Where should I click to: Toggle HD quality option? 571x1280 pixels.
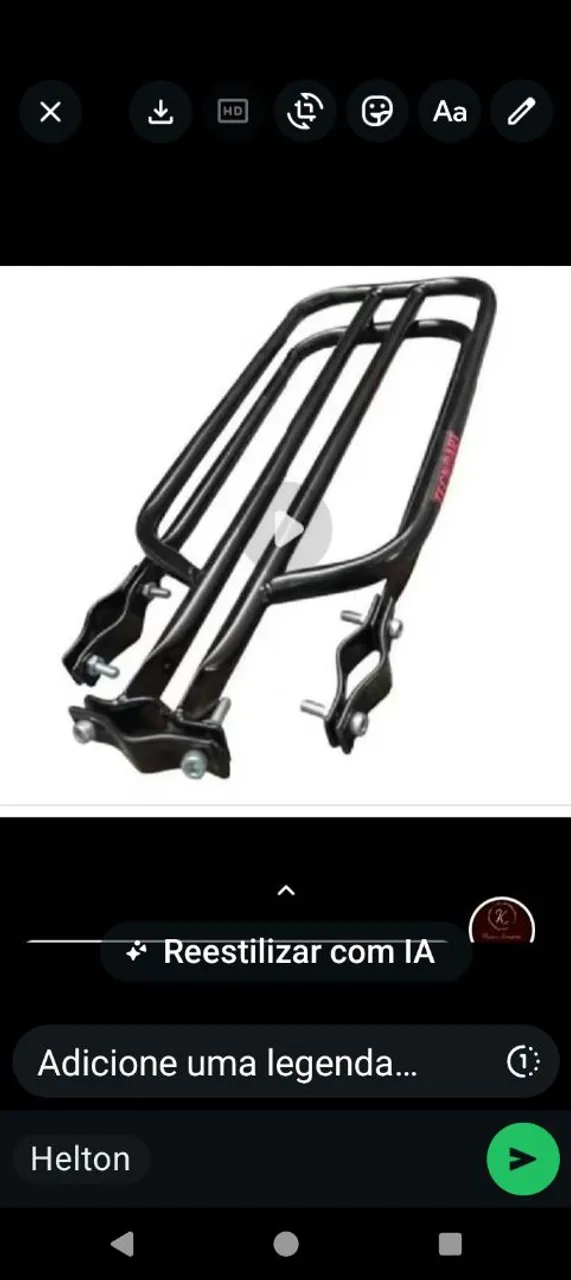pos(233,111)
